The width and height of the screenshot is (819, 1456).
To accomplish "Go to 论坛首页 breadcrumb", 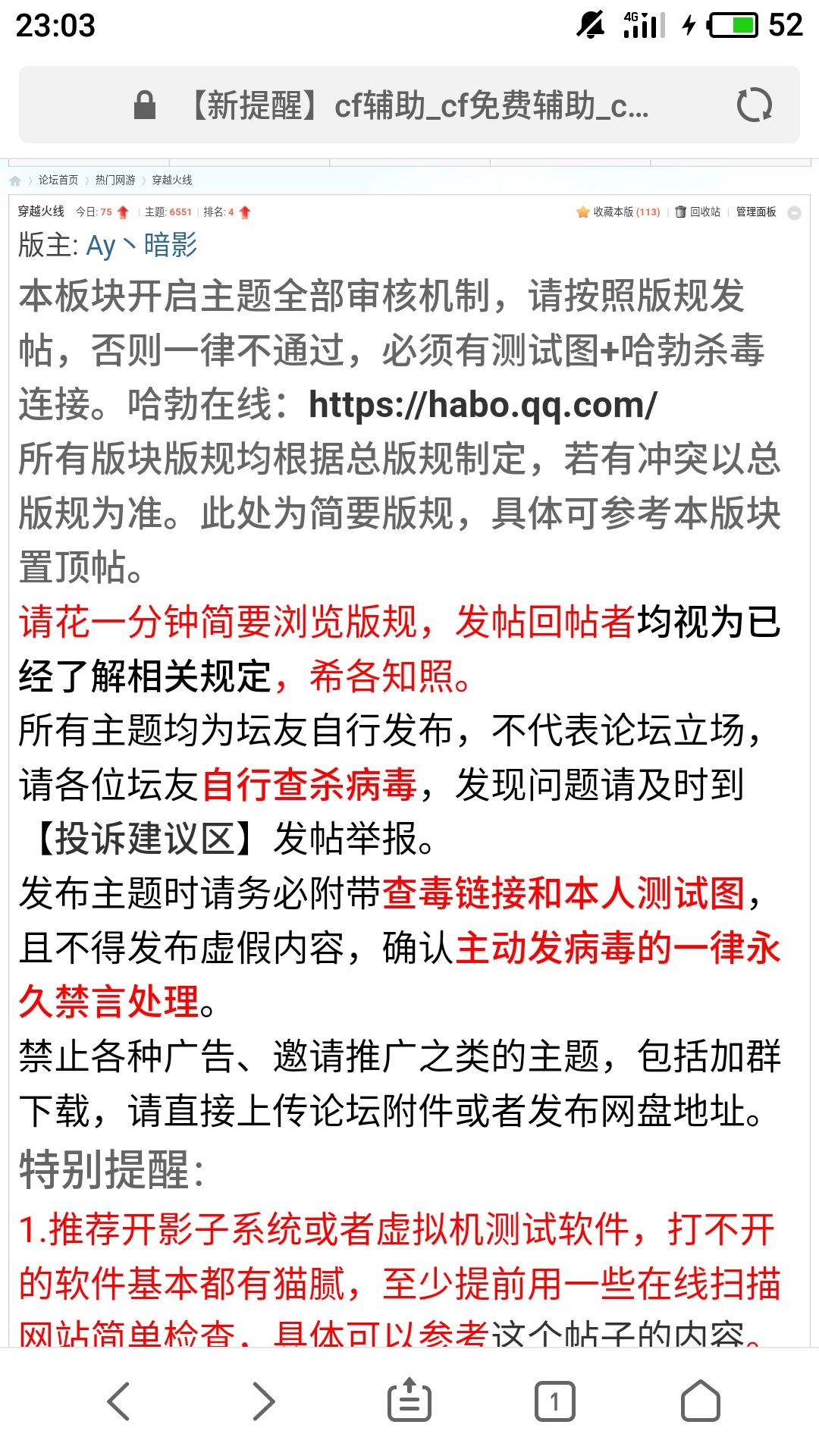I will pos(58,180).
